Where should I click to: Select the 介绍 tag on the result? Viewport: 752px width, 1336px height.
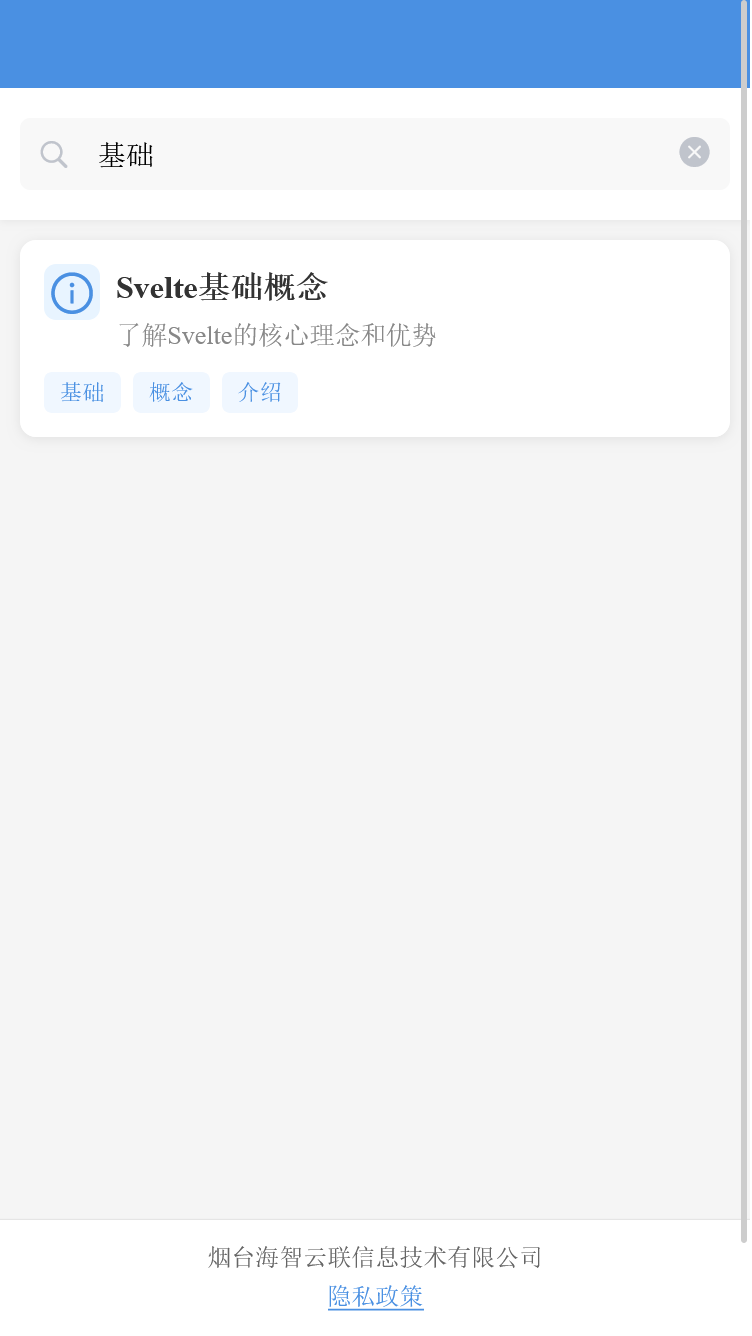pos(259,392)
